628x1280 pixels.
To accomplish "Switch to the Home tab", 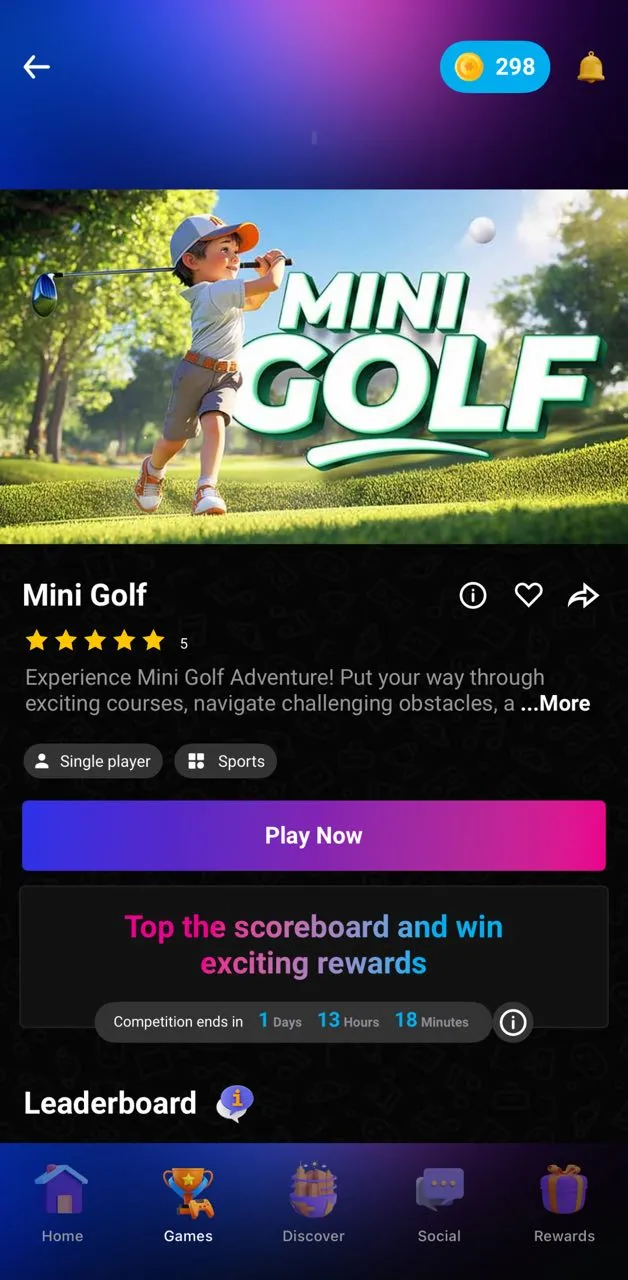I will coord(62,1205).
